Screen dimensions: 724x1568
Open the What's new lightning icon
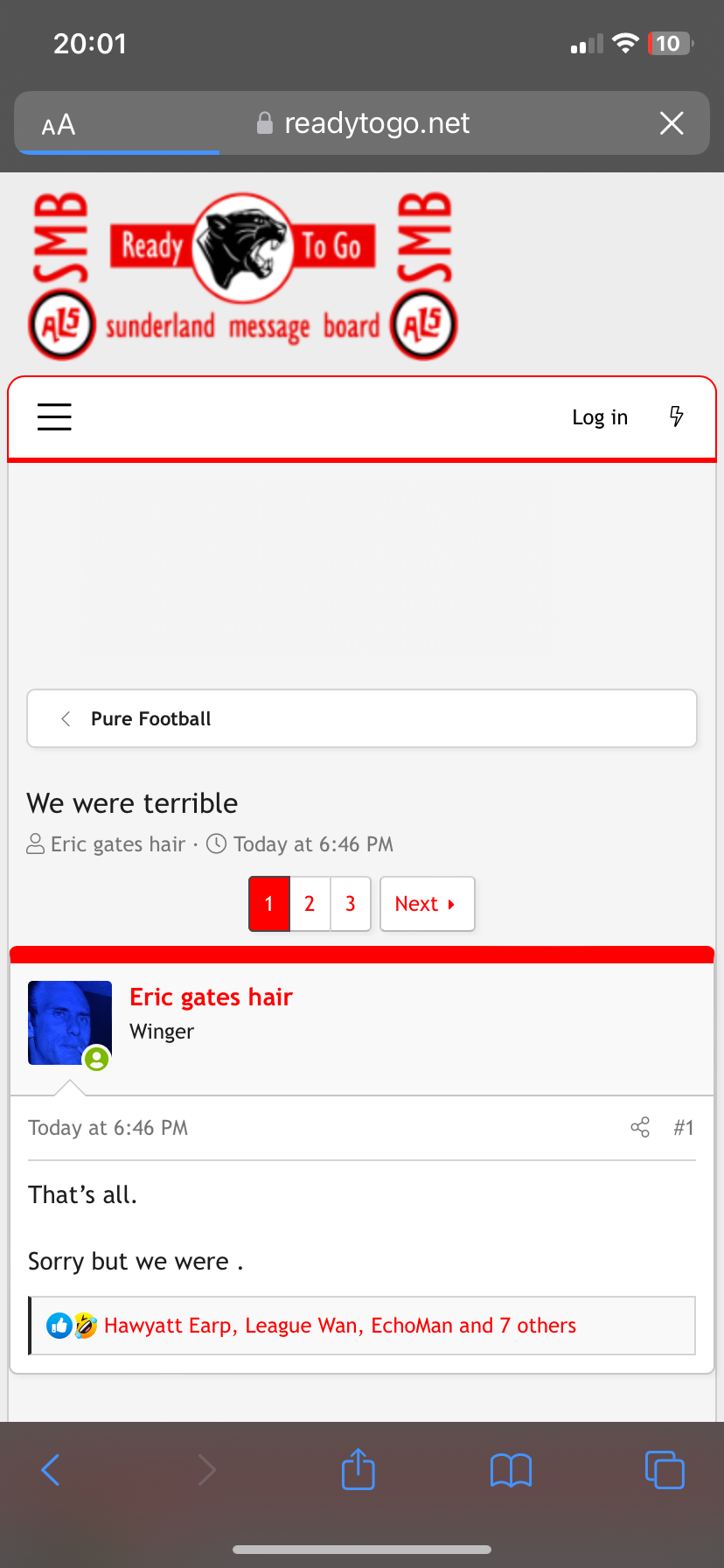pyautogui.click(x=676, y=416)
